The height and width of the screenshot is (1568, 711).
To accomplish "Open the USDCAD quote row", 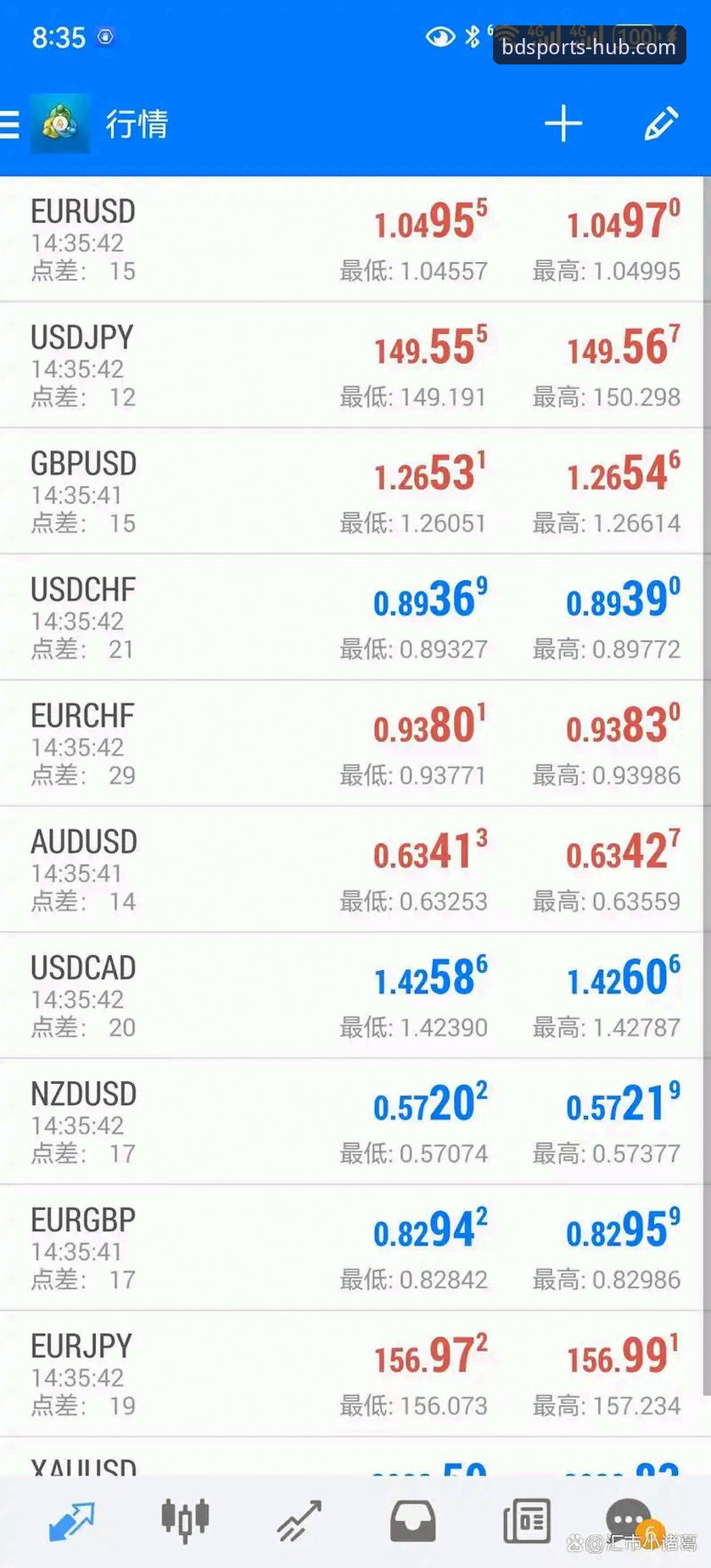I will pyautogui.click(x=352, y=996).
